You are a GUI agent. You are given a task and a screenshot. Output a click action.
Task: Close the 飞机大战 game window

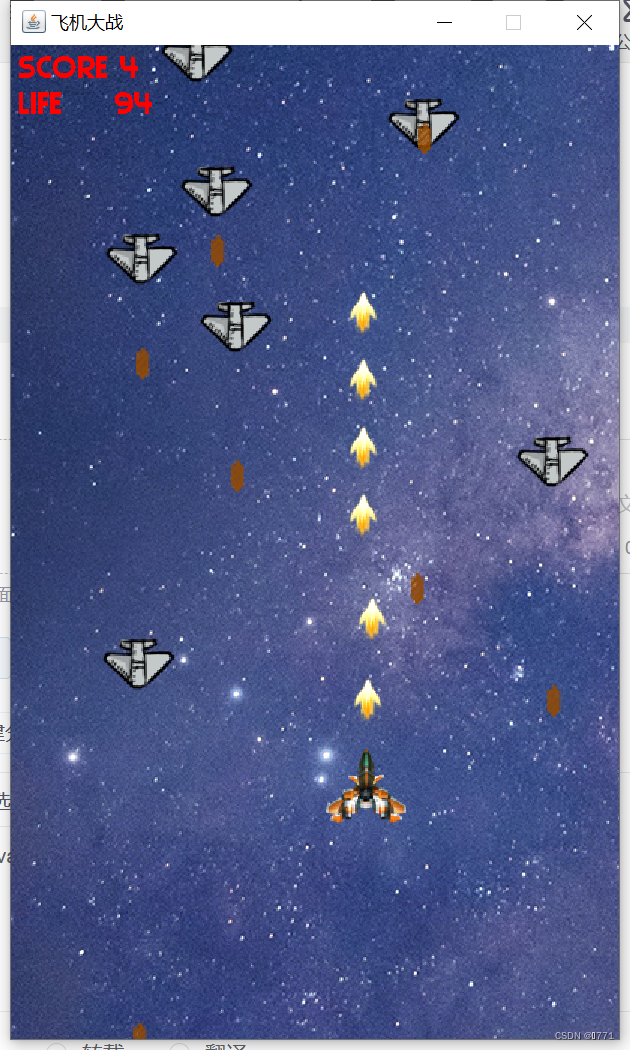[x=584, y=22]
